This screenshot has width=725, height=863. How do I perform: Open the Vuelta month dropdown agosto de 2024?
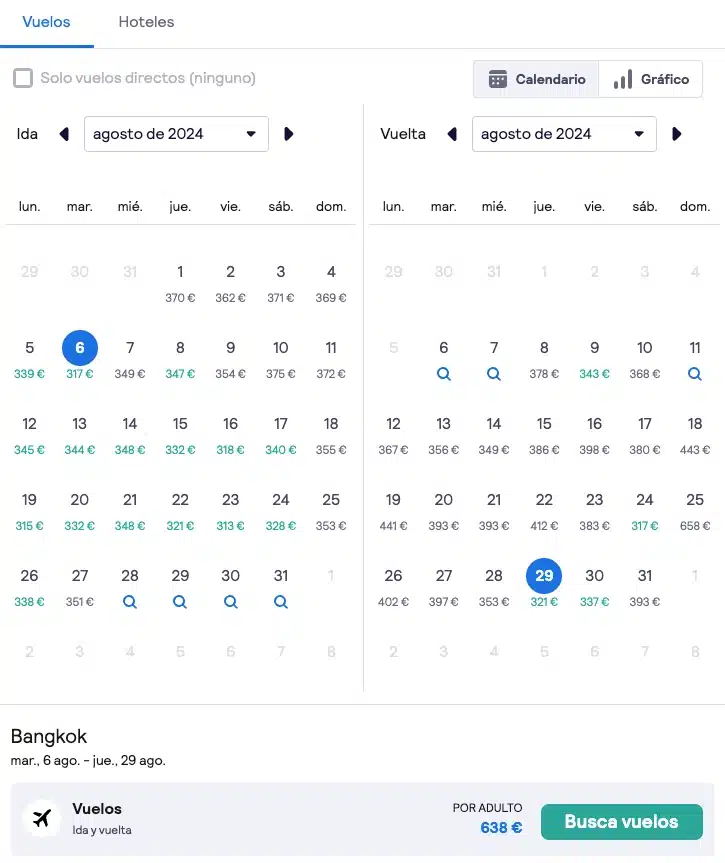tap(564, 133)
